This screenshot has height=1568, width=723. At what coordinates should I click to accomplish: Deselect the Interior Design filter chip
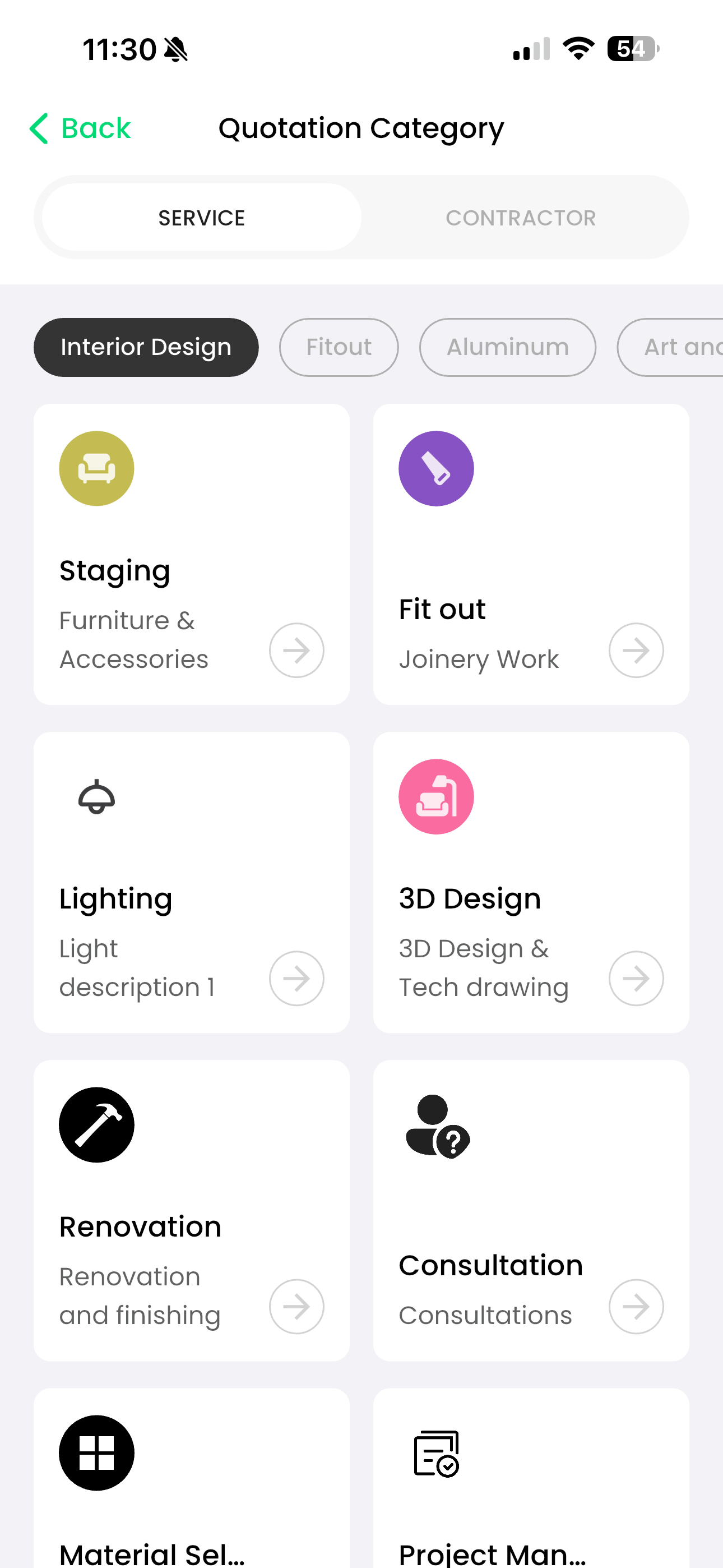(x=146, y=347)
